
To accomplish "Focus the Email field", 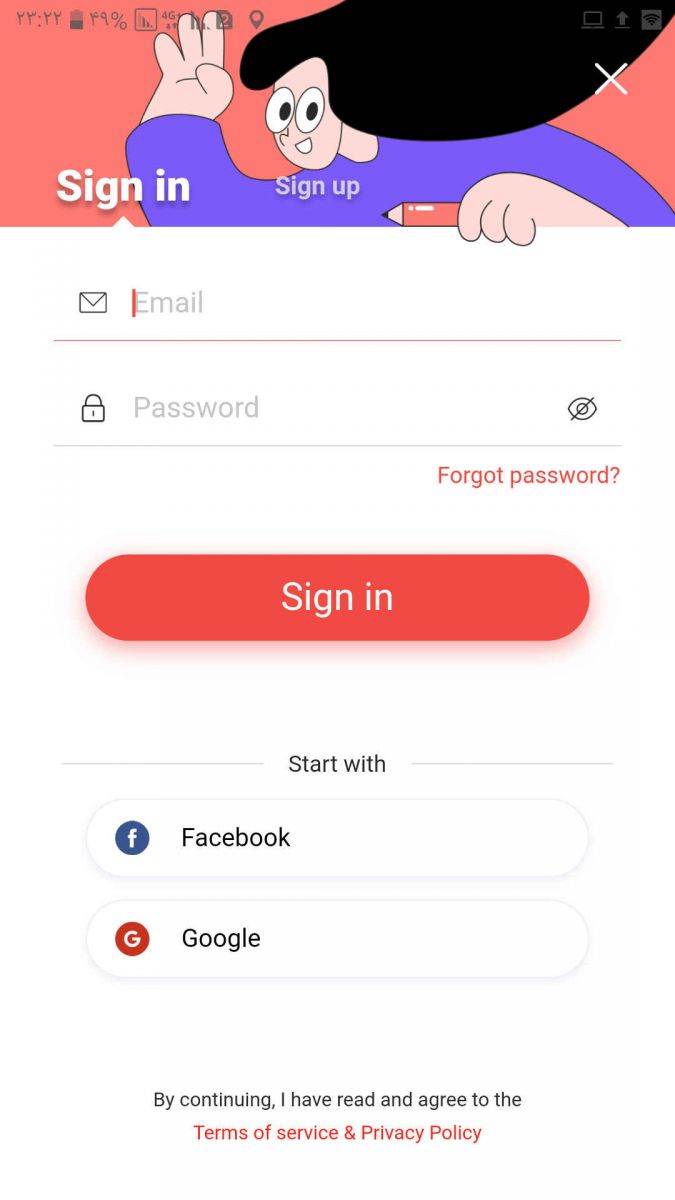I will coord(337,303).
